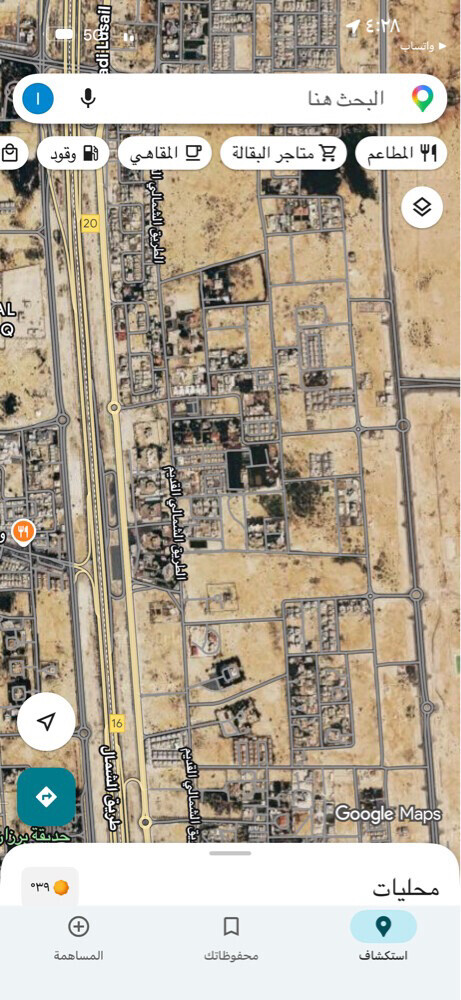Go to the المساهمة contribute tab
Viewport: 461px width, 1000px height.
[x=78, y=936]
